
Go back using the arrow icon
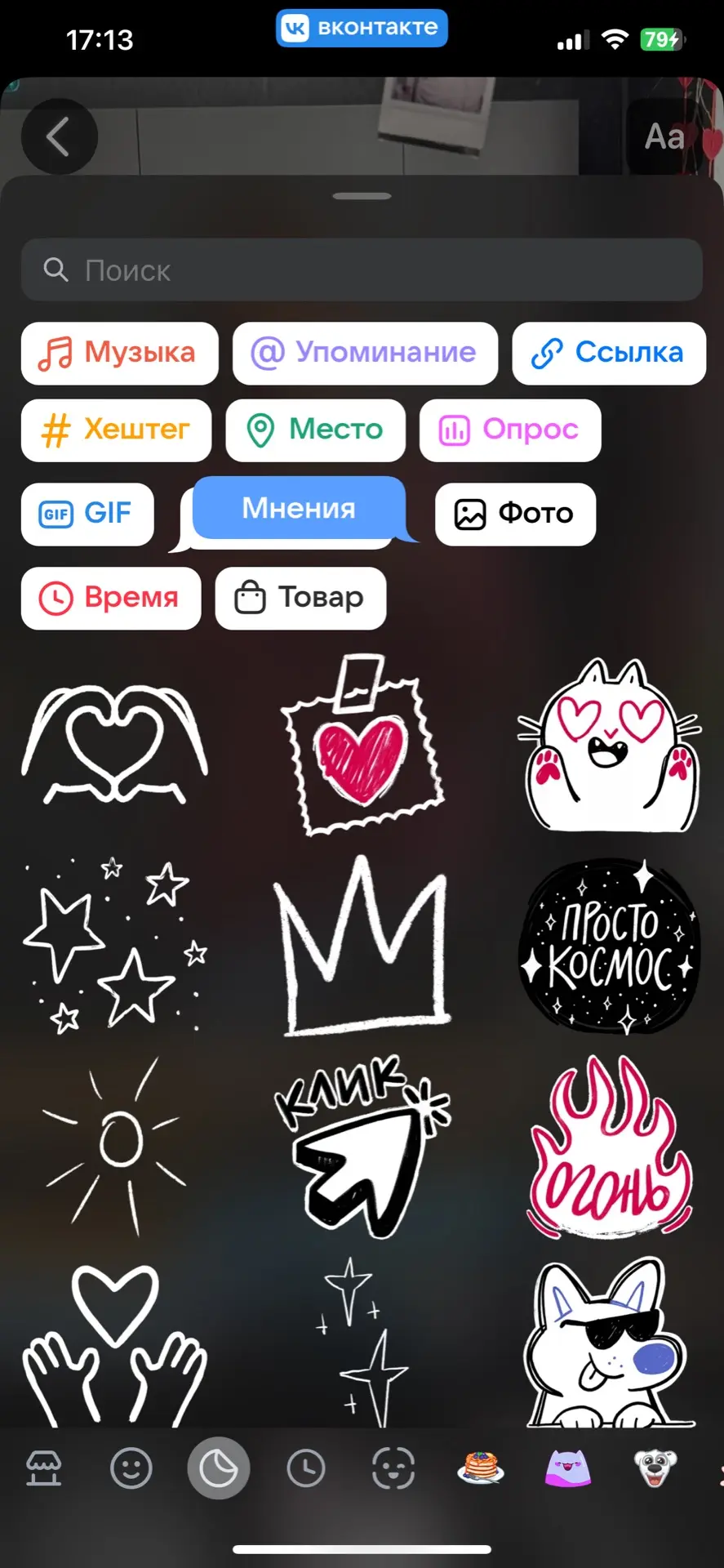tap(59, 136)
